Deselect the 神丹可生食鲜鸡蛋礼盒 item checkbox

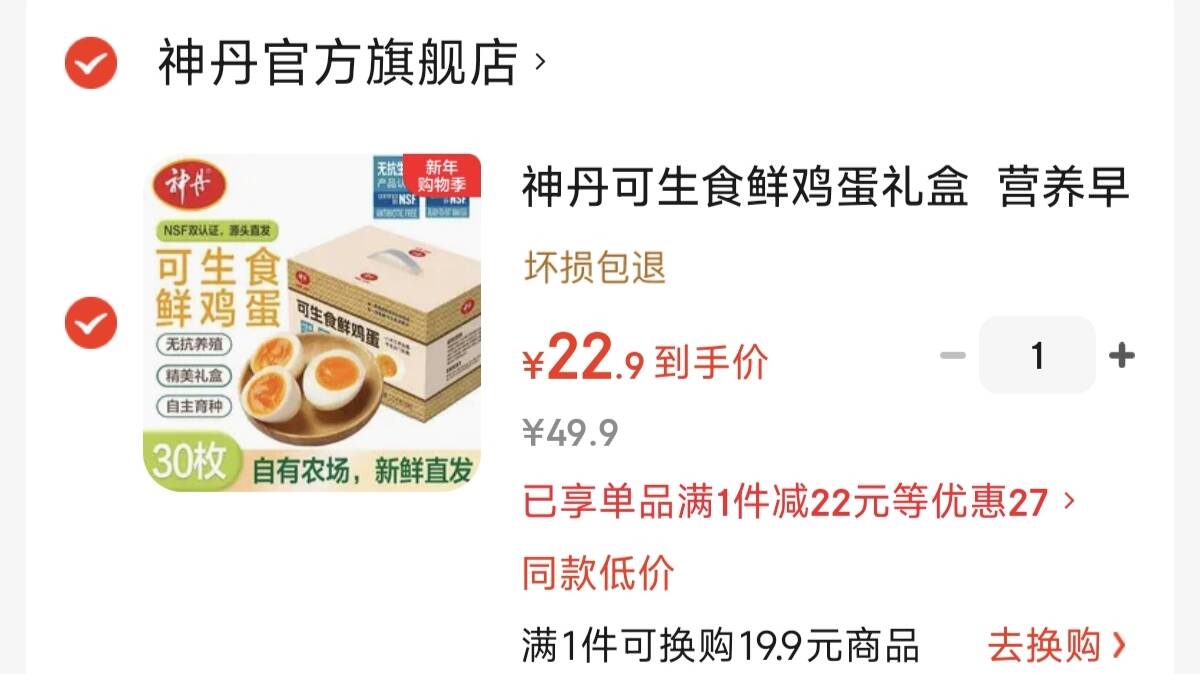(91, 323)
